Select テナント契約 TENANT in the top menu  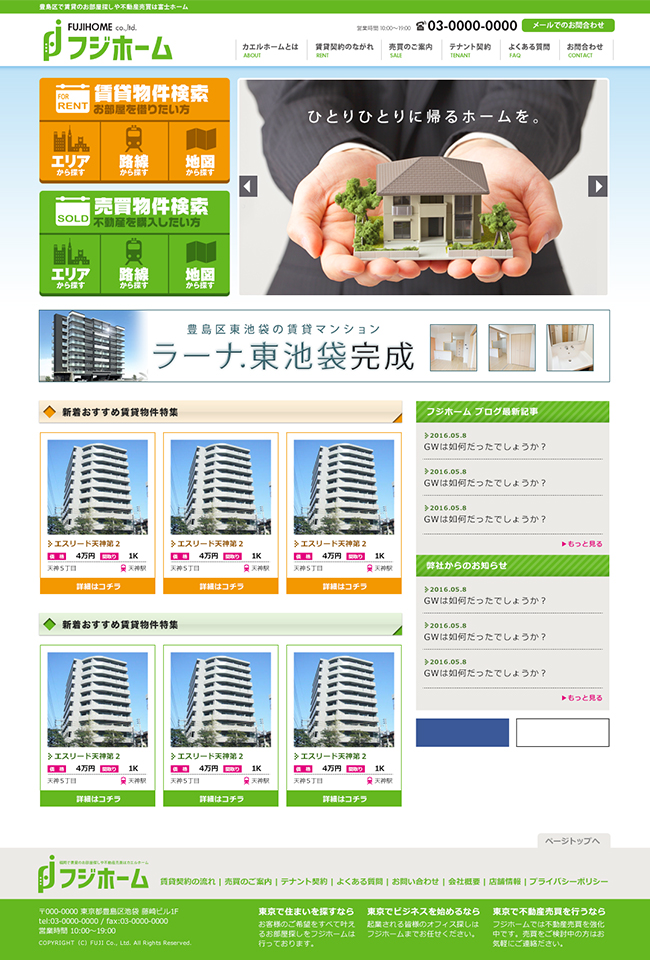(470, 50)
